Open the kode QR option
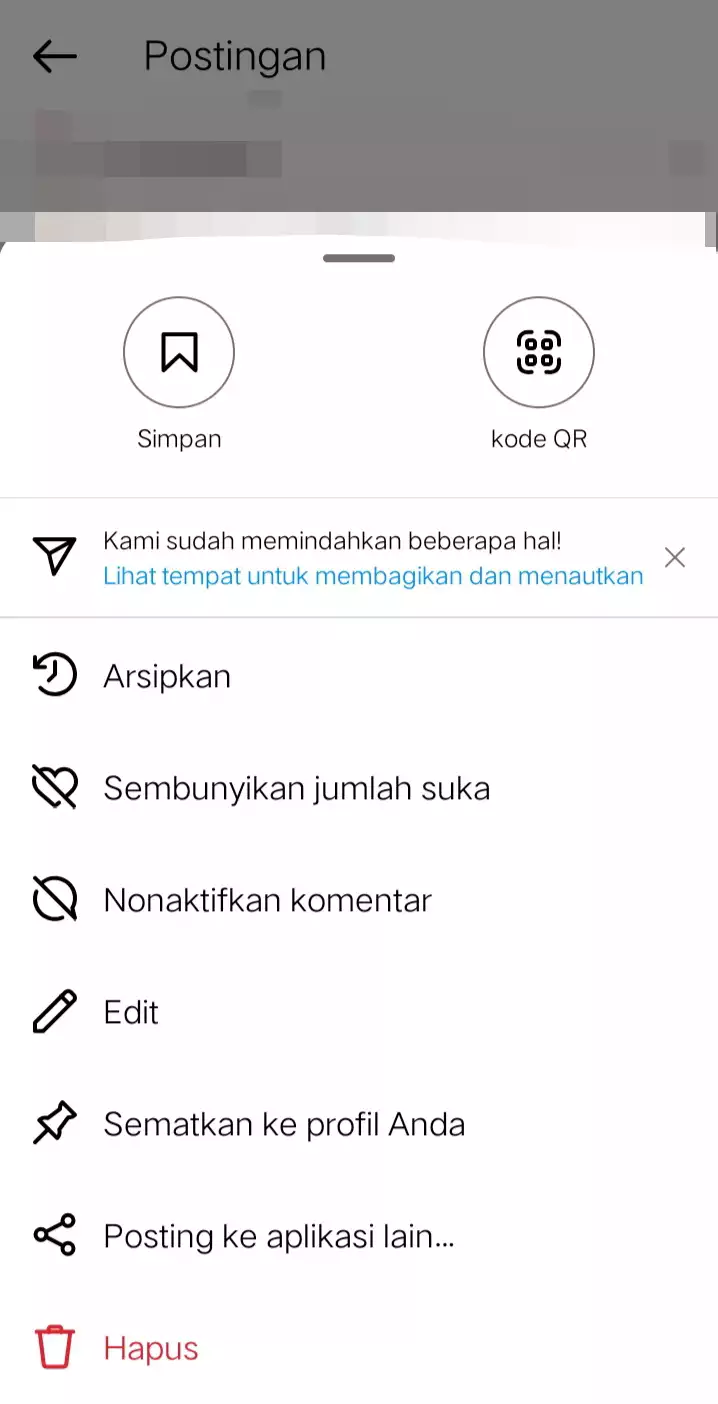718x1404 pixels. (538, 353)
